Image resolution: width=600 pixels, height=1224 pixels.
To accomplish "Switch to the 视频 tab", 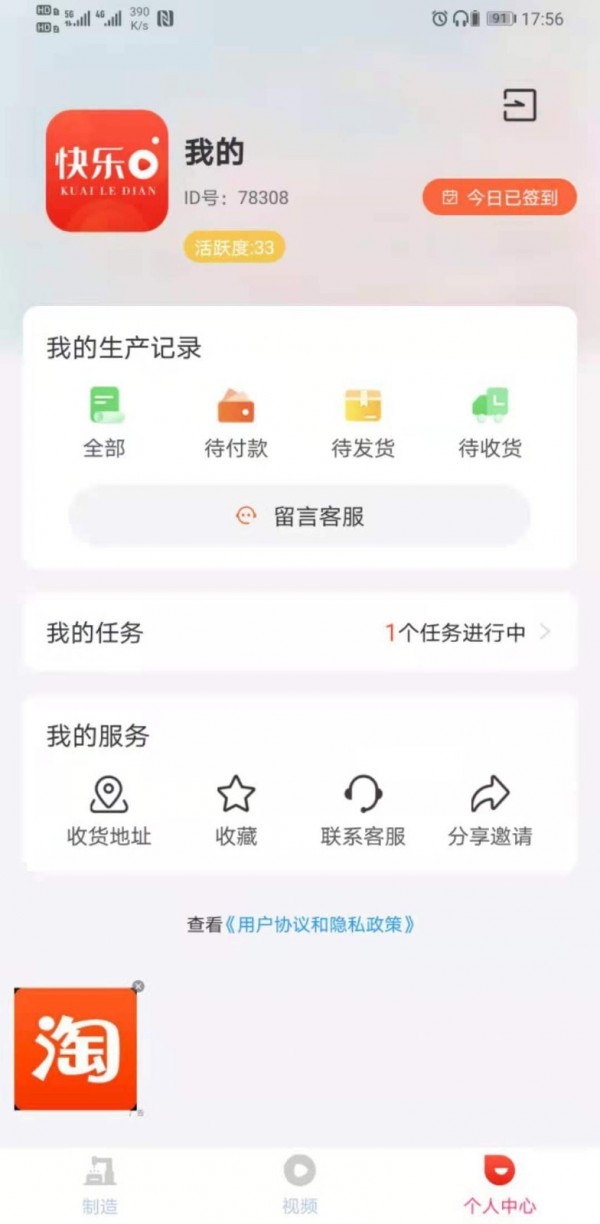I will point(299,1185).
